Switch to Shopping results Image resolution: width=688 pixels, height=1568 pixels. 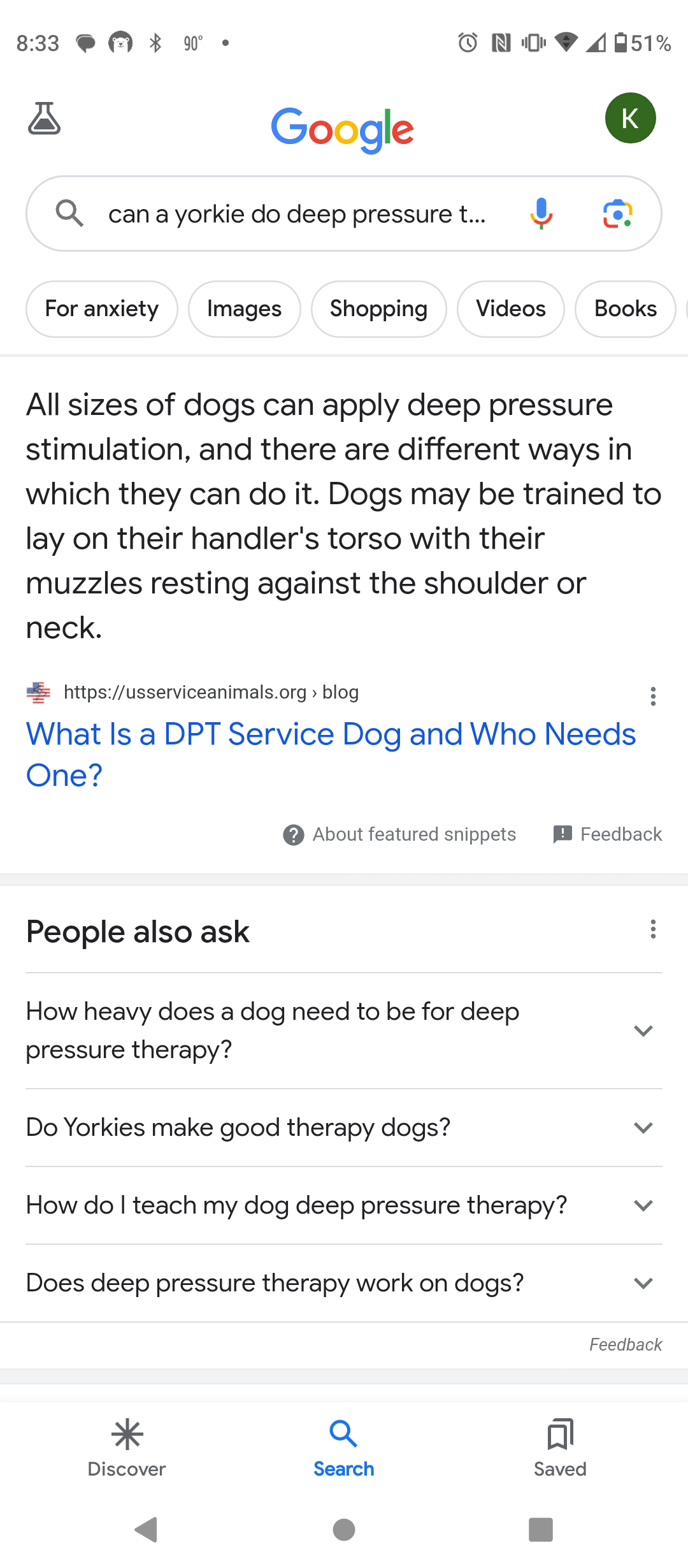click(x=378, y=309)
